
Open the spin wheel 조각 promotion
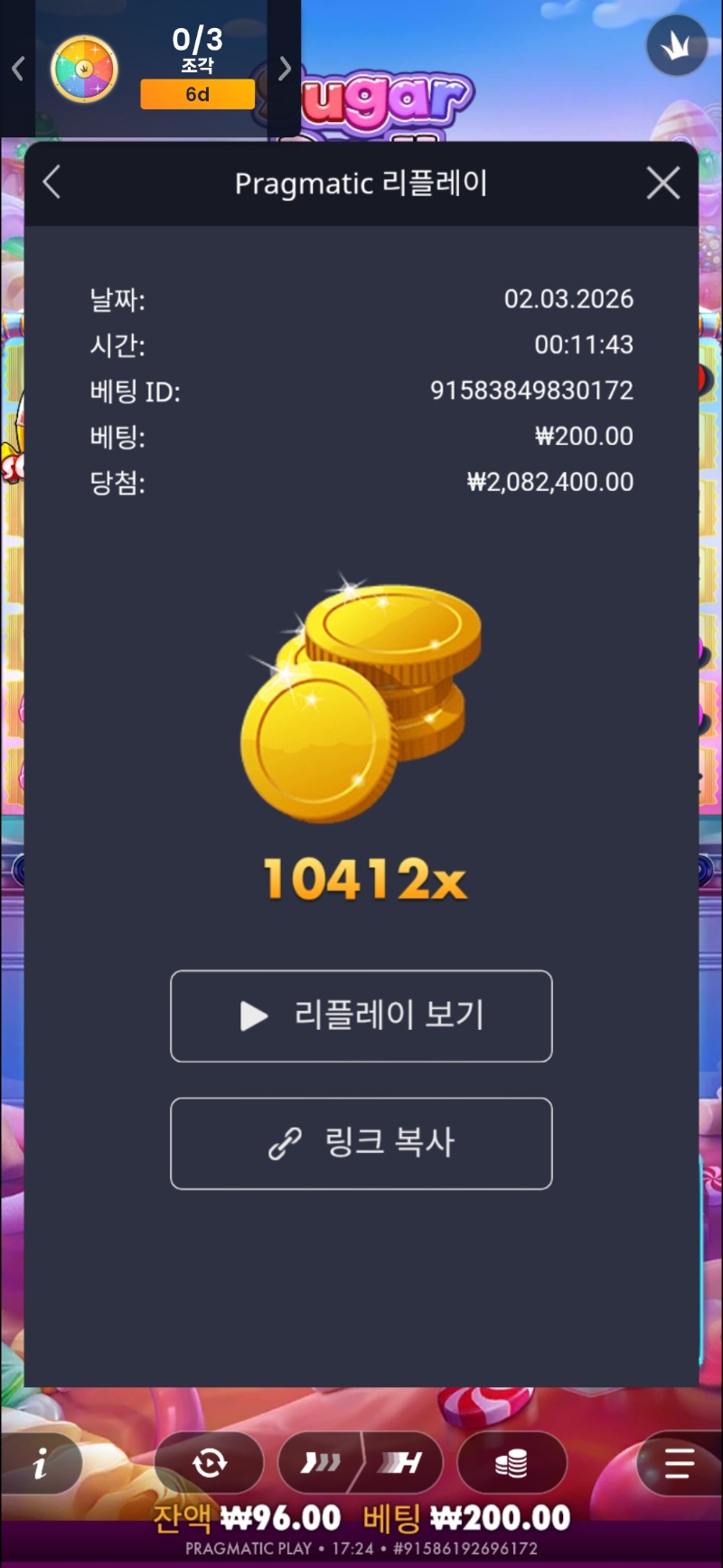point(84,69)
